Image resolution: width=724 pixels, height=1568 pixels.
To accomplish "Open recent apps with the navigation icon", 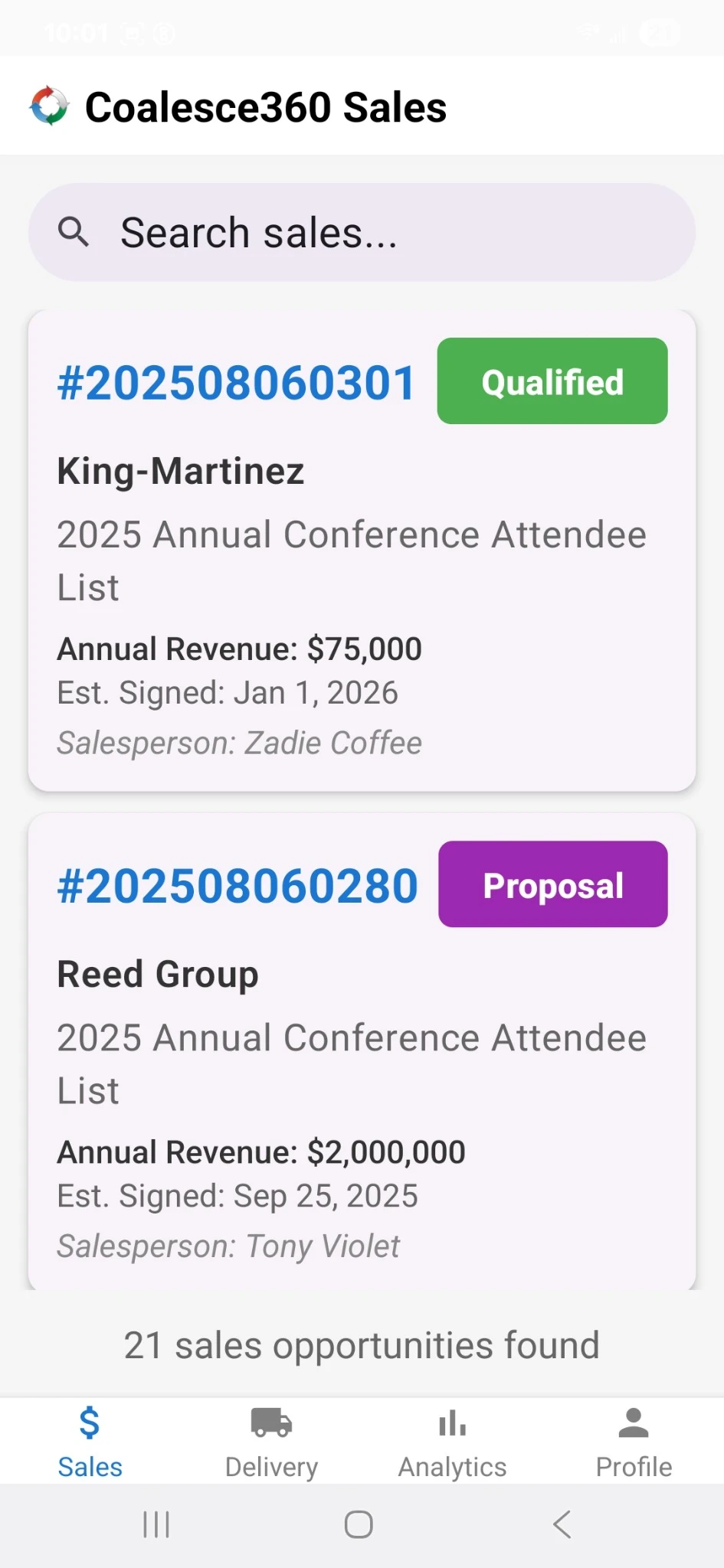I will [155, 1524].
